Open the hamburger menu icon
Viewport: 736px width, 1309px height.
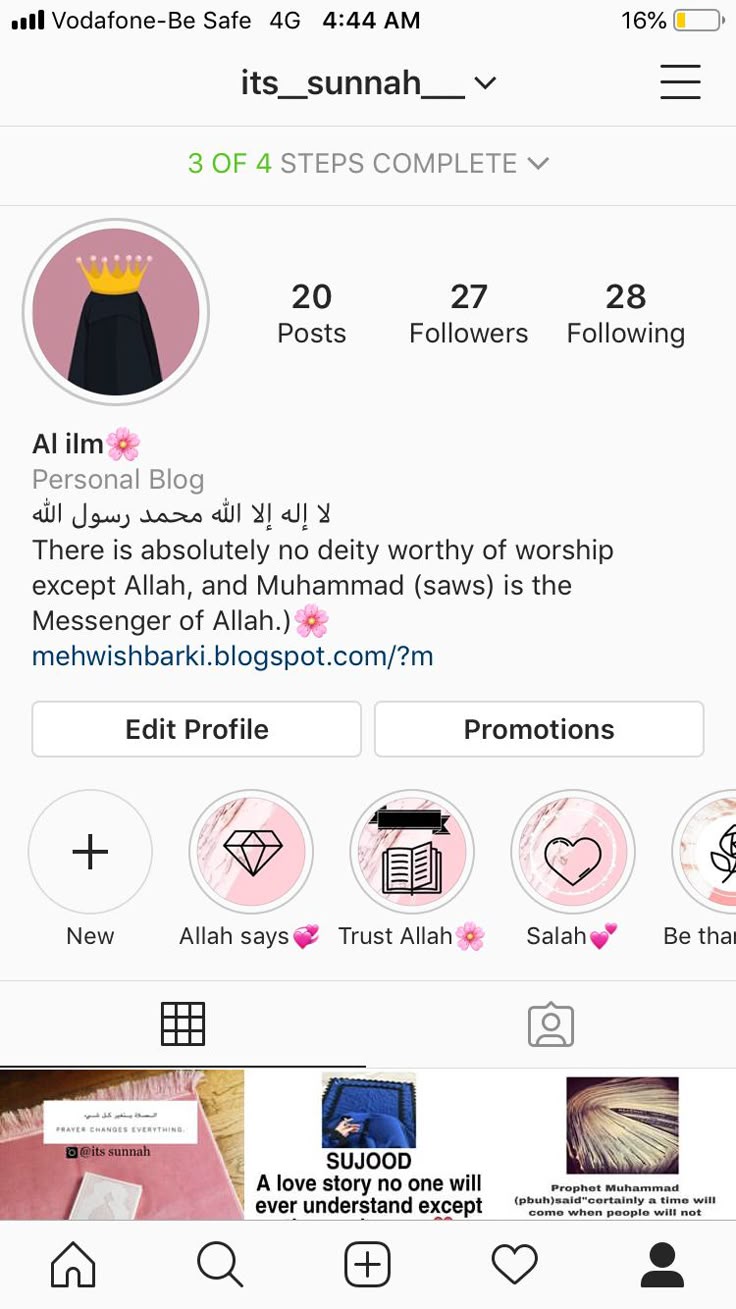click(x=680, y=82)
